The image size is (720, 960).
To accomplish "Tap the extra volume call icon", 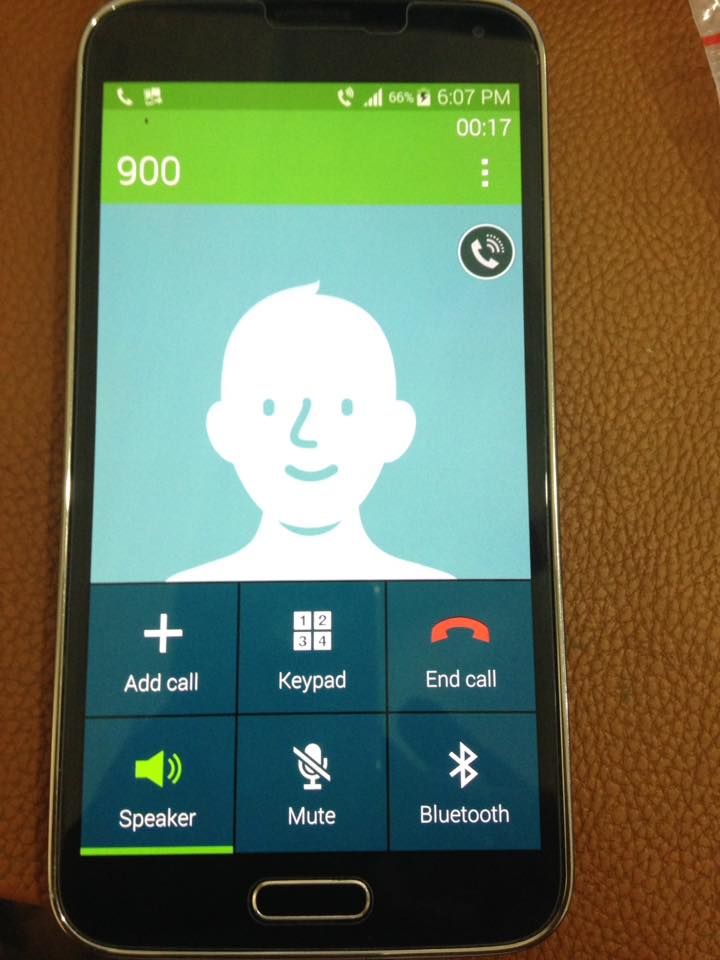I will coord(486,253).
